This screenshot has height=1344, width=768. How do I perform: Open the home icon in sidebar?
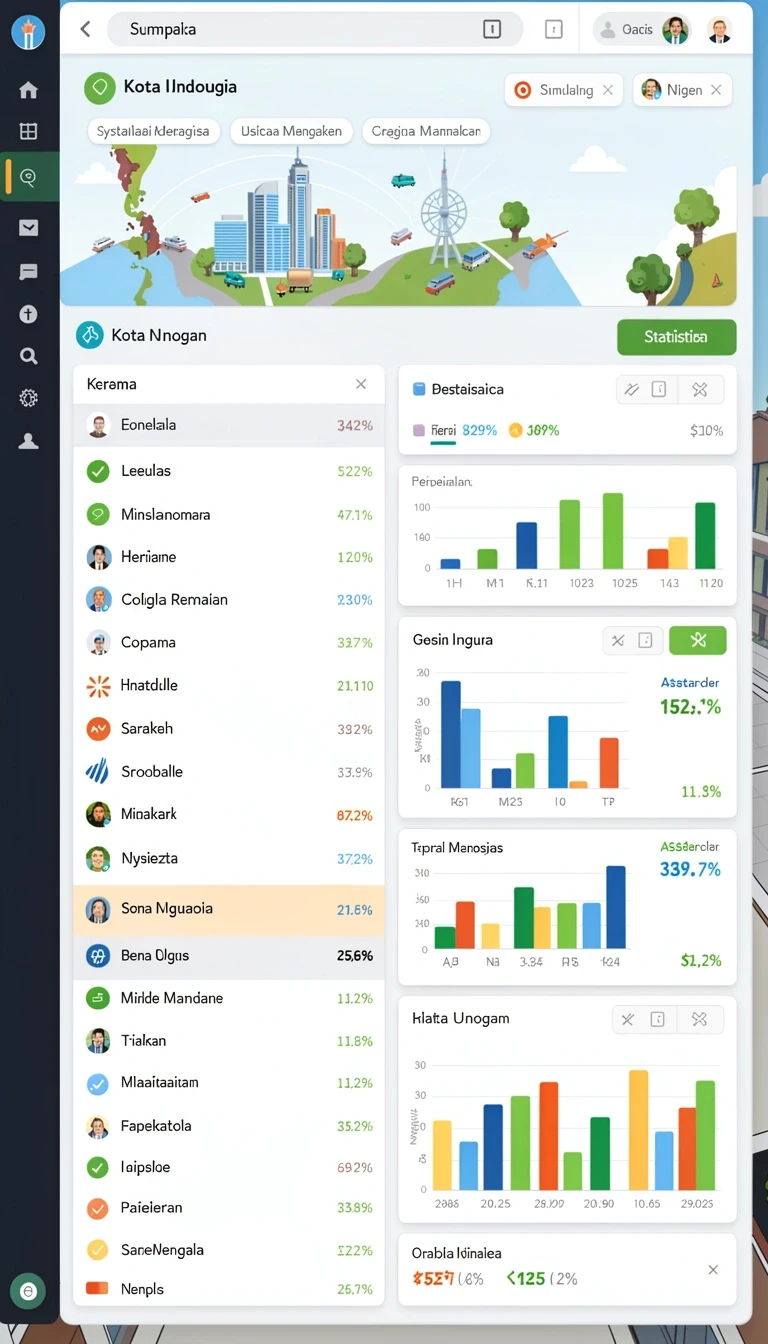(28, 90)
